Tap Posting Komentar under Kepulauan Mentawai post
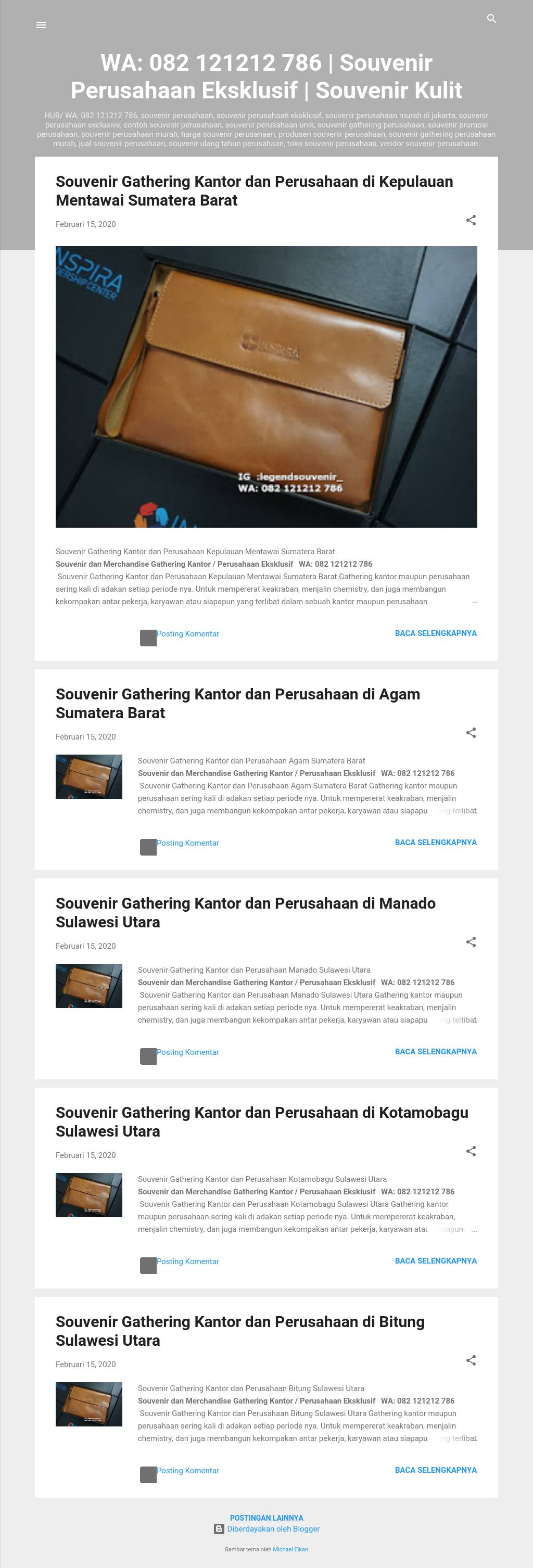This screenshot has height=1568, width=533. coord(187,634)
